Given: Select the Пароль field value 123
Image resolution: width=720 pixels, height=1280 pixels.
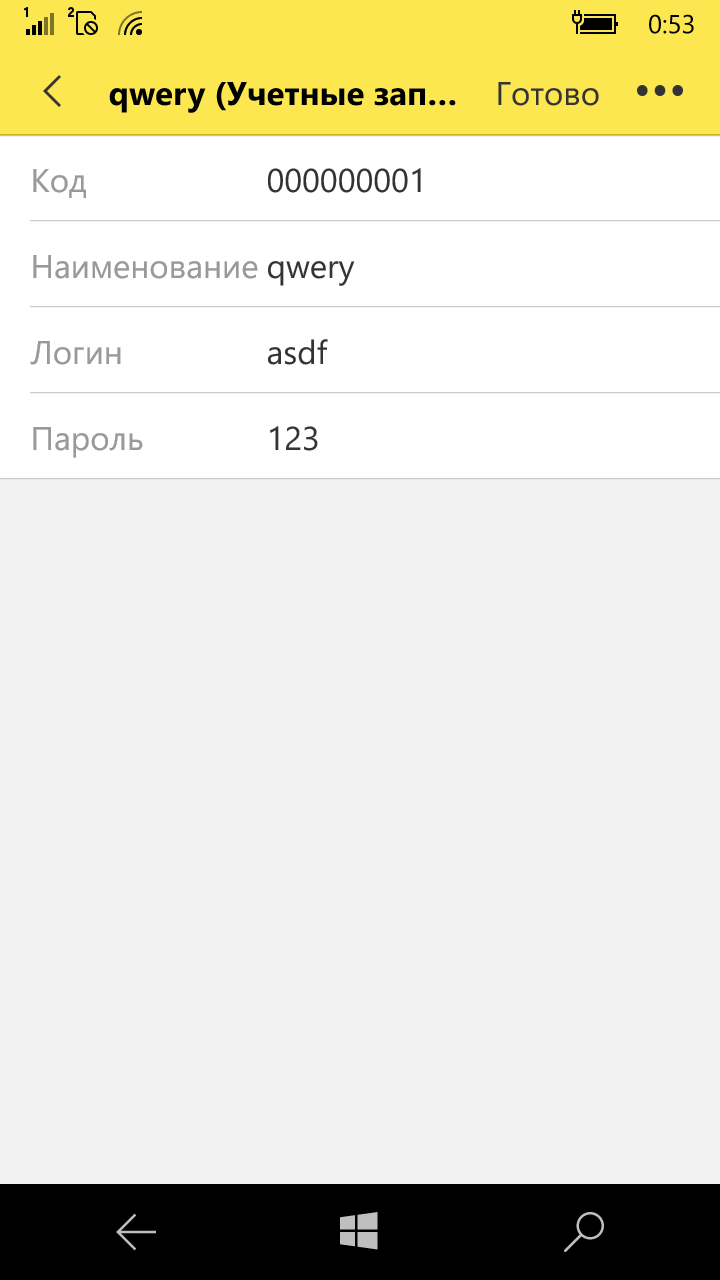Looking at the screenshot, I should point(293,438).
